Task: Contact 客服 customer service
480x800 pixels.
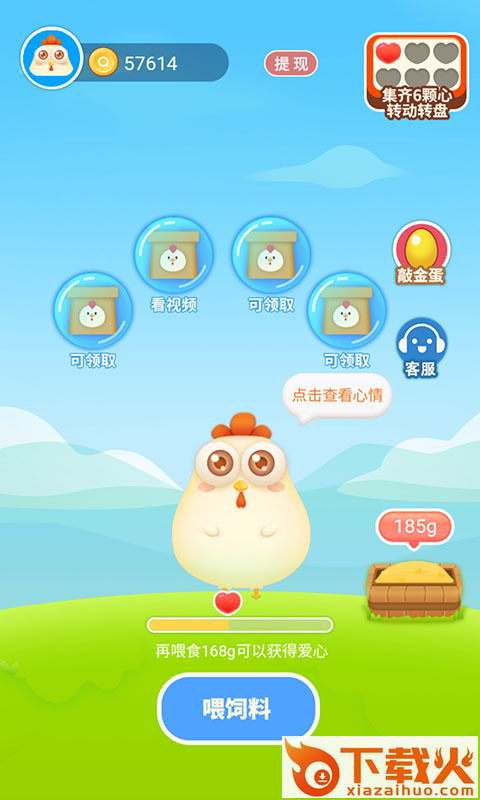Action: (x=421, y=348)
